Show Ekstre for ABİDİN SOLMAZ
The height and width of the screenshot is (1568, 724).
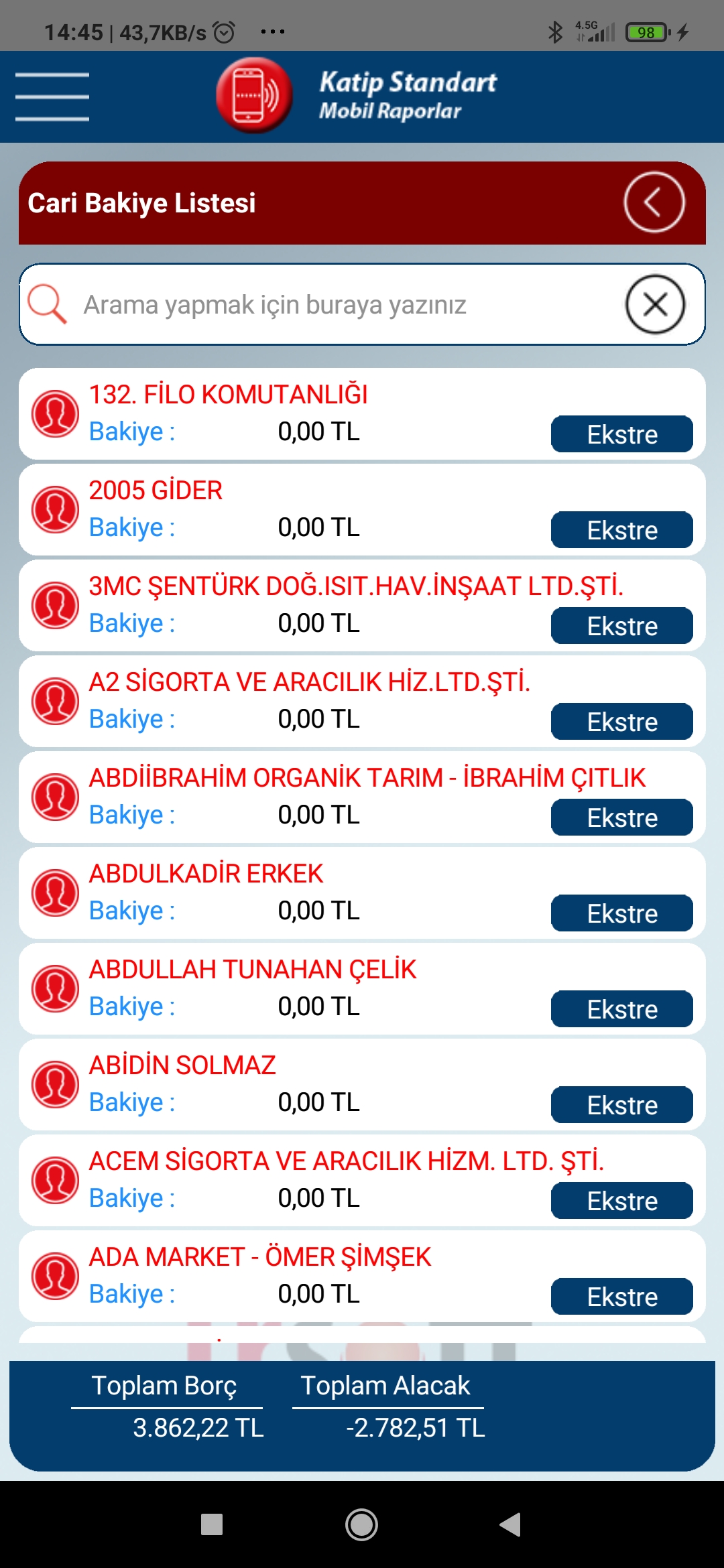tap(622, 1105)
